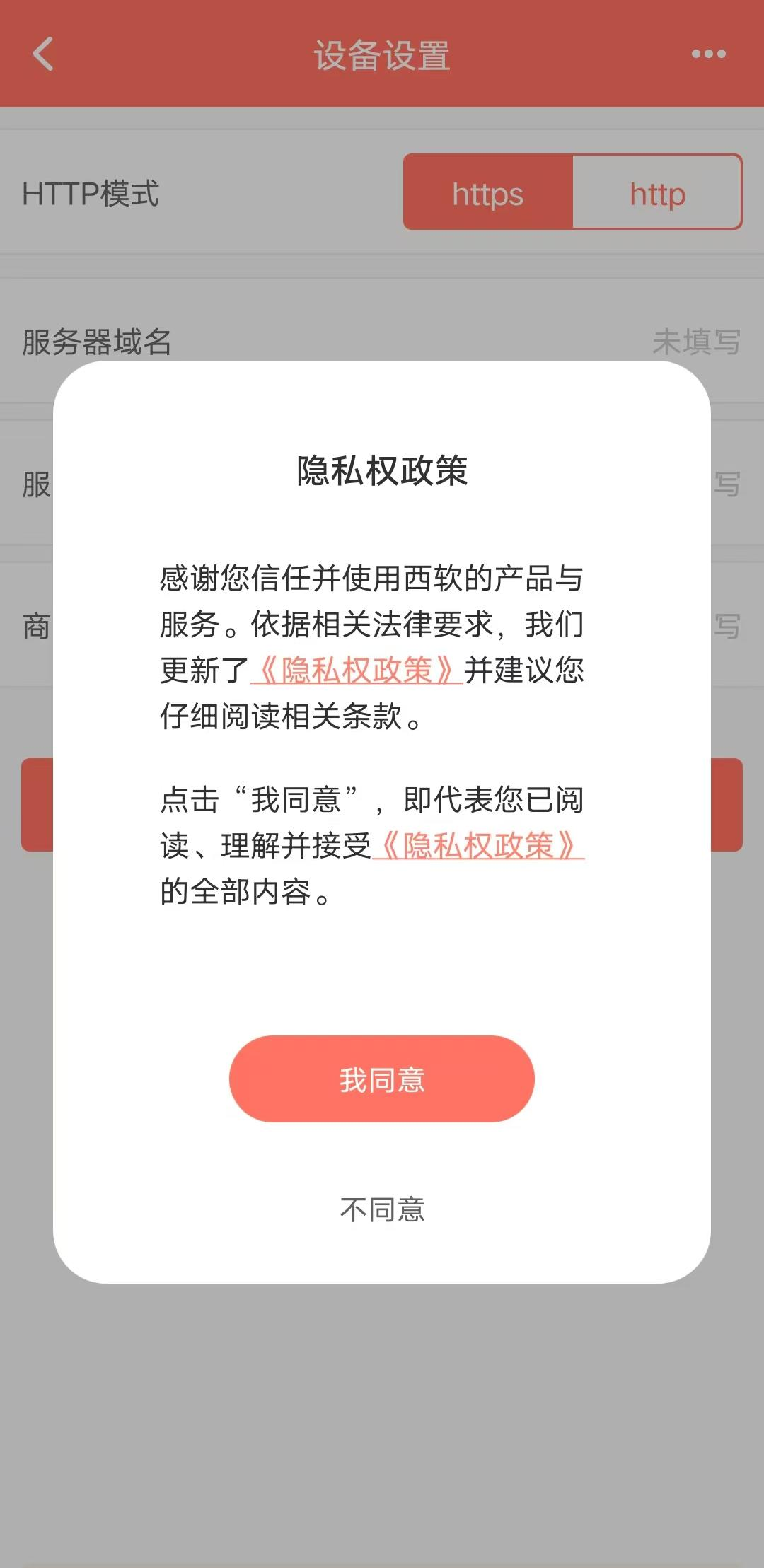Open 《隐私权政策》 link after 更新了
The image size is (764, 1568).
click(x=357, y=670)
